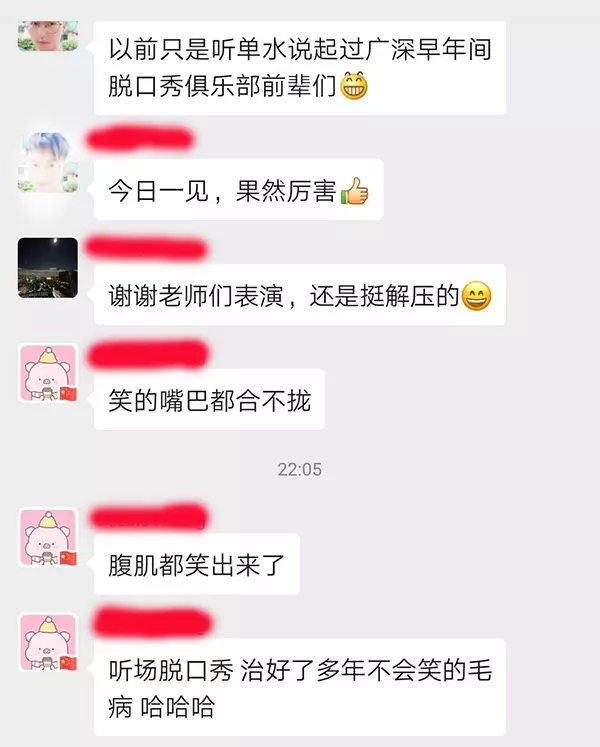
Task: Open profile of sender of '今日一见，果然厉害'
Action: click(48, 161)
